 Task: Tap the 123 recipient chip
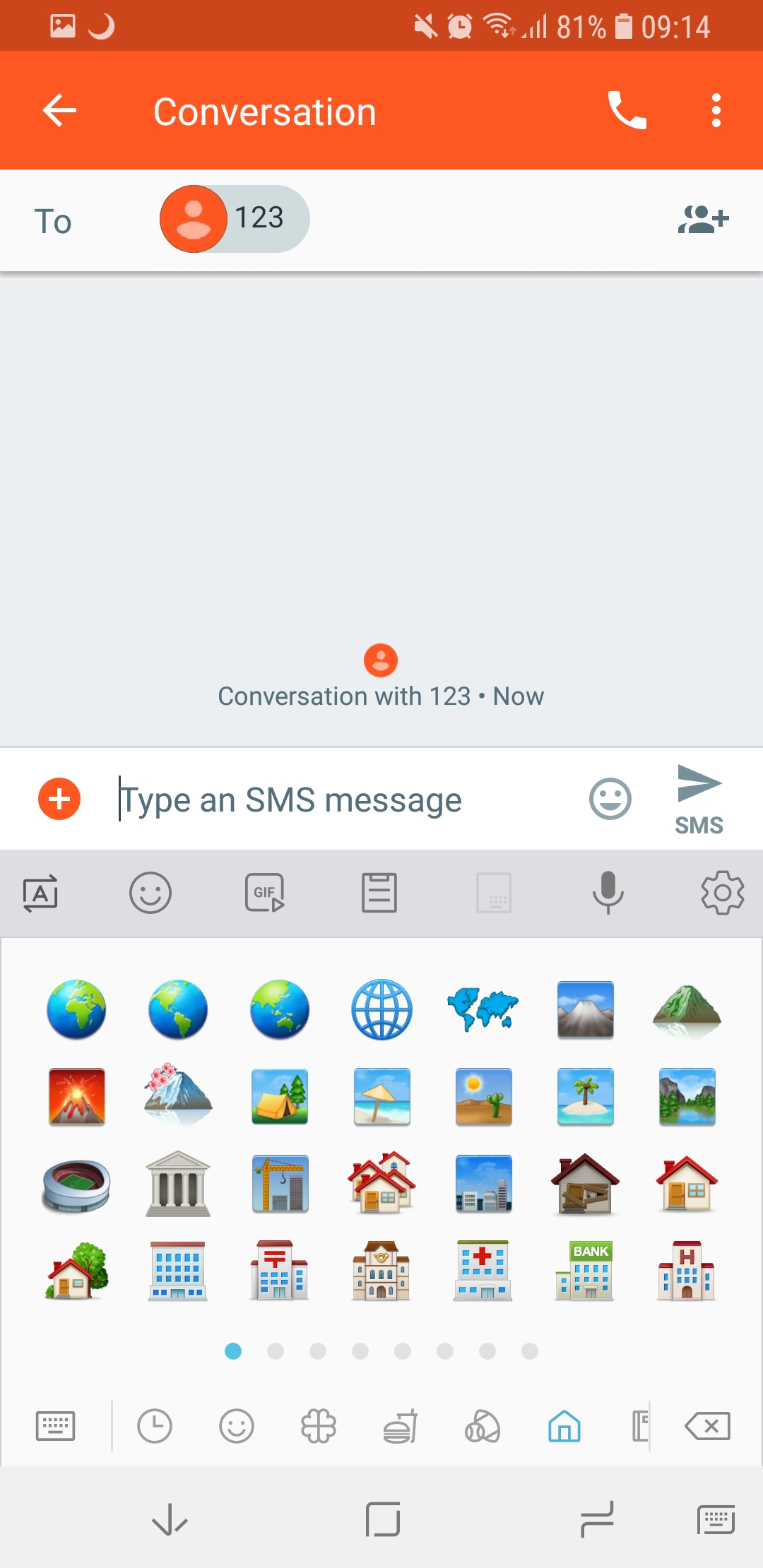[235, 219]
